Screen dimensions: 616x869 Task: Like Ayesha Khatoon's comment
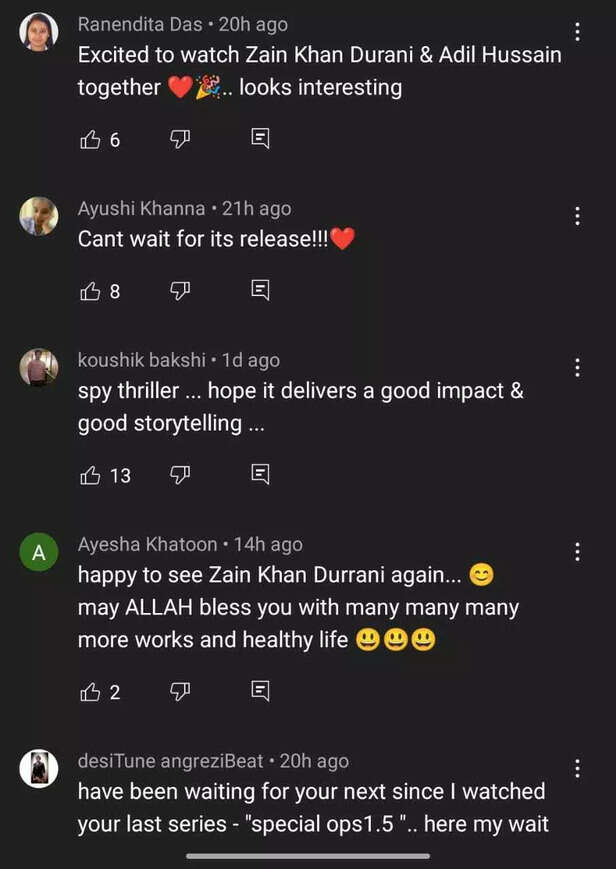pos(90,691)
